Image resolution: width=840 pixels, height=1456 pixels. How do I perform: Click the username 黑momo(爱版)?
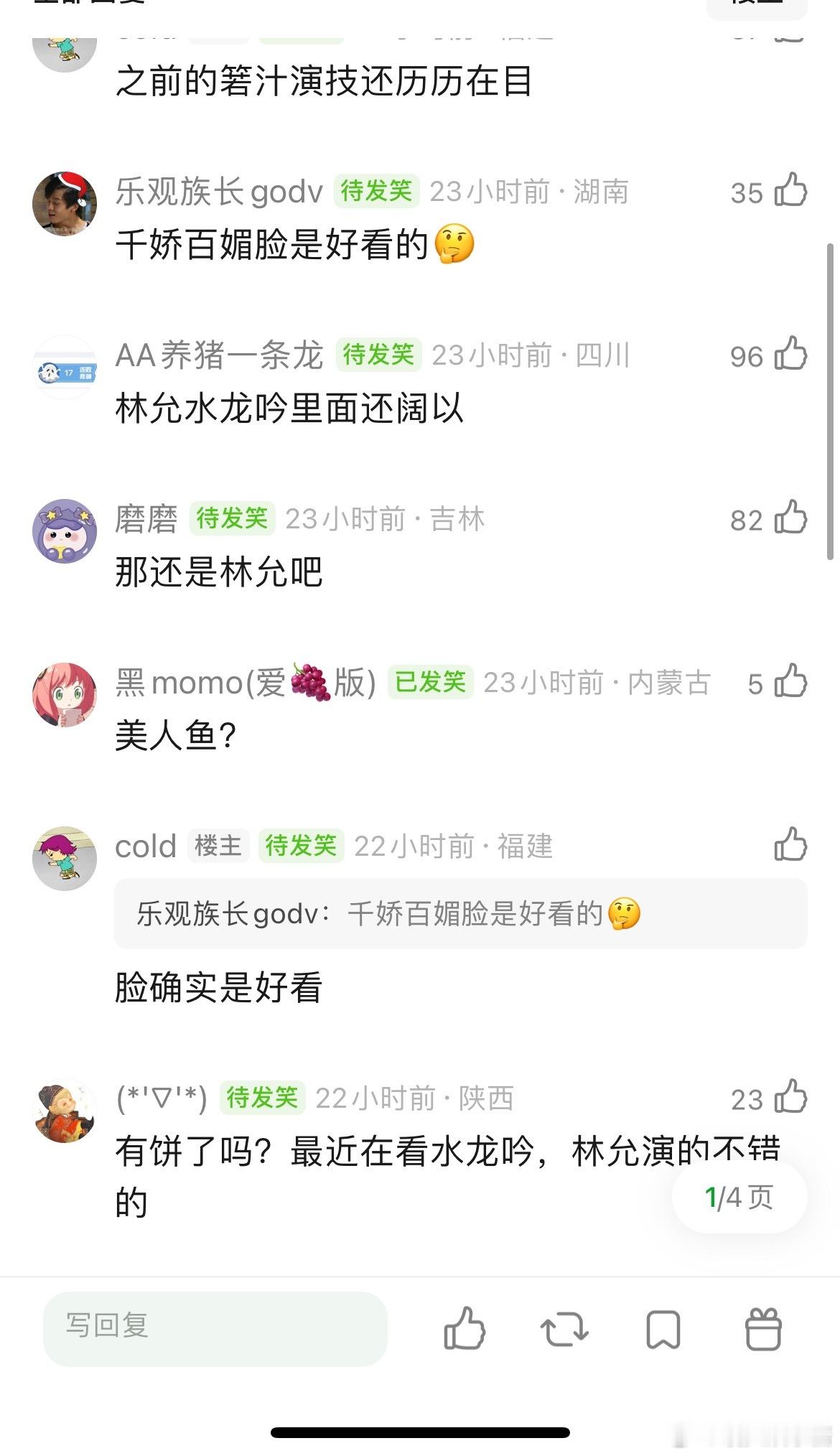(x=244, y=683)
